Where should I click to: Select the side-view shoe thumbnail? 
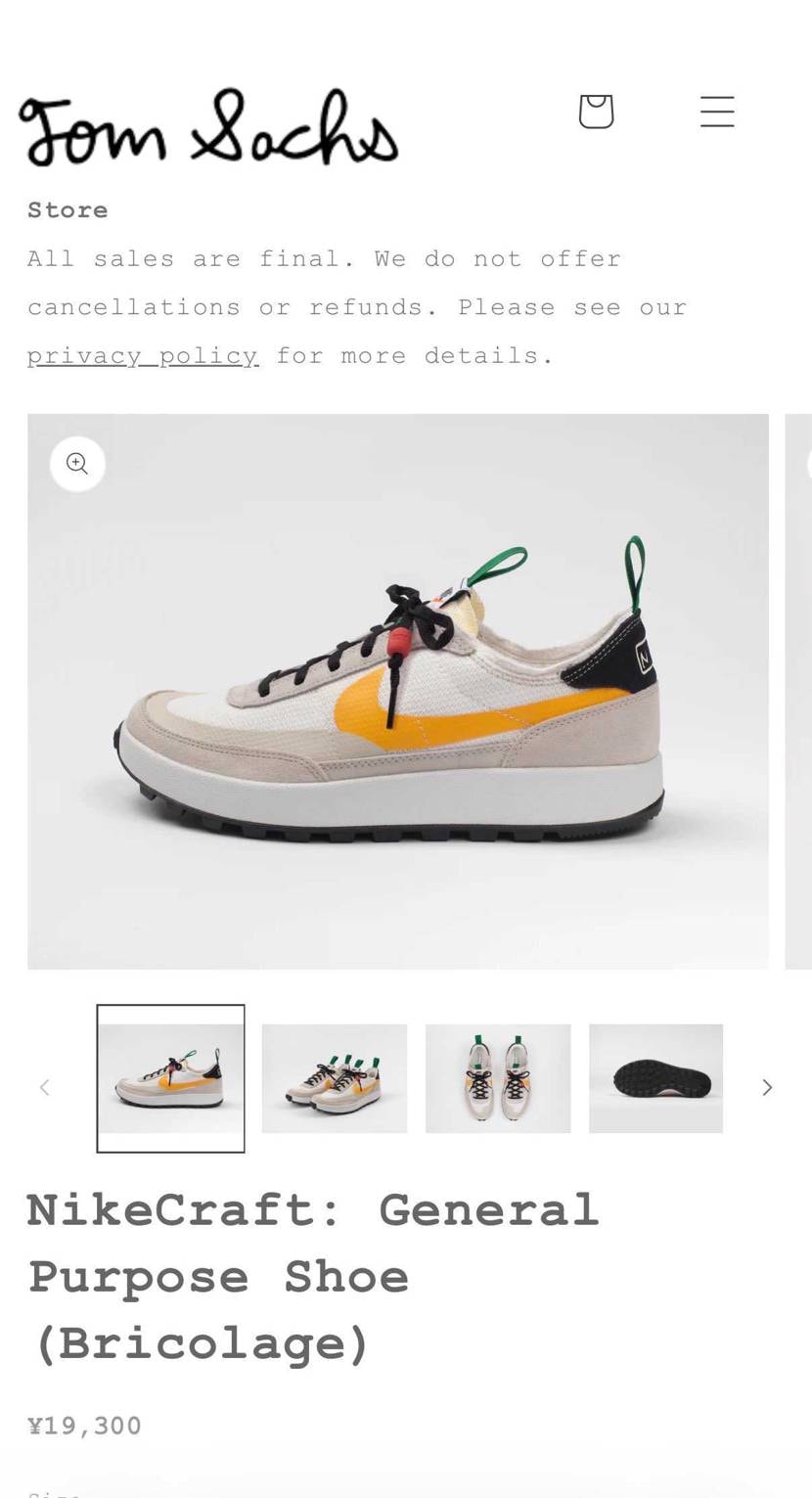[x=170, y=1078]
